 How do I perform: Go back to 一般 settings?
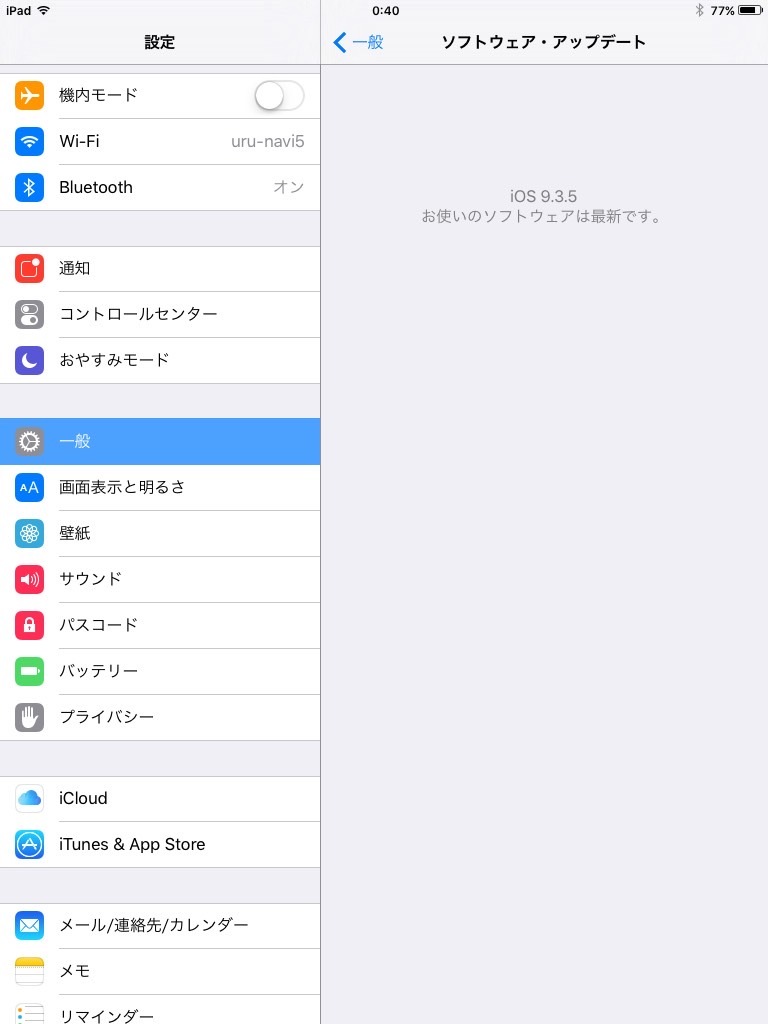coord(358,42)
